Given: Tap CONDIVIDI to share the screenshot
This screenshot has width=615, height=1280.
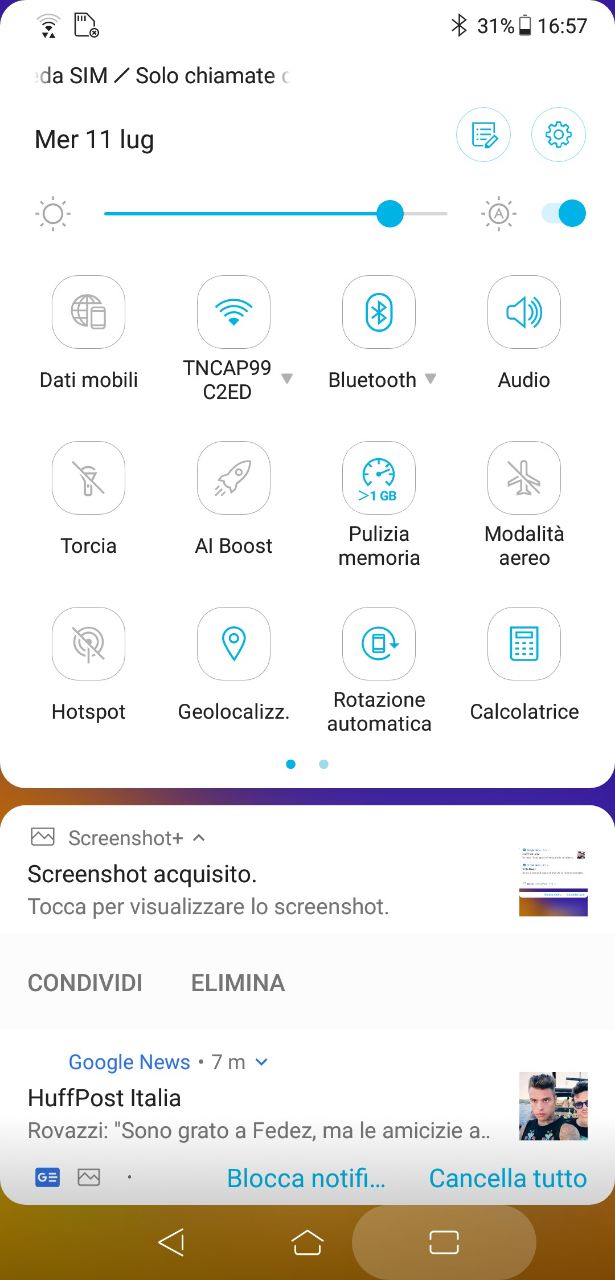Looking at the screenshot, I should pos(85,983).
